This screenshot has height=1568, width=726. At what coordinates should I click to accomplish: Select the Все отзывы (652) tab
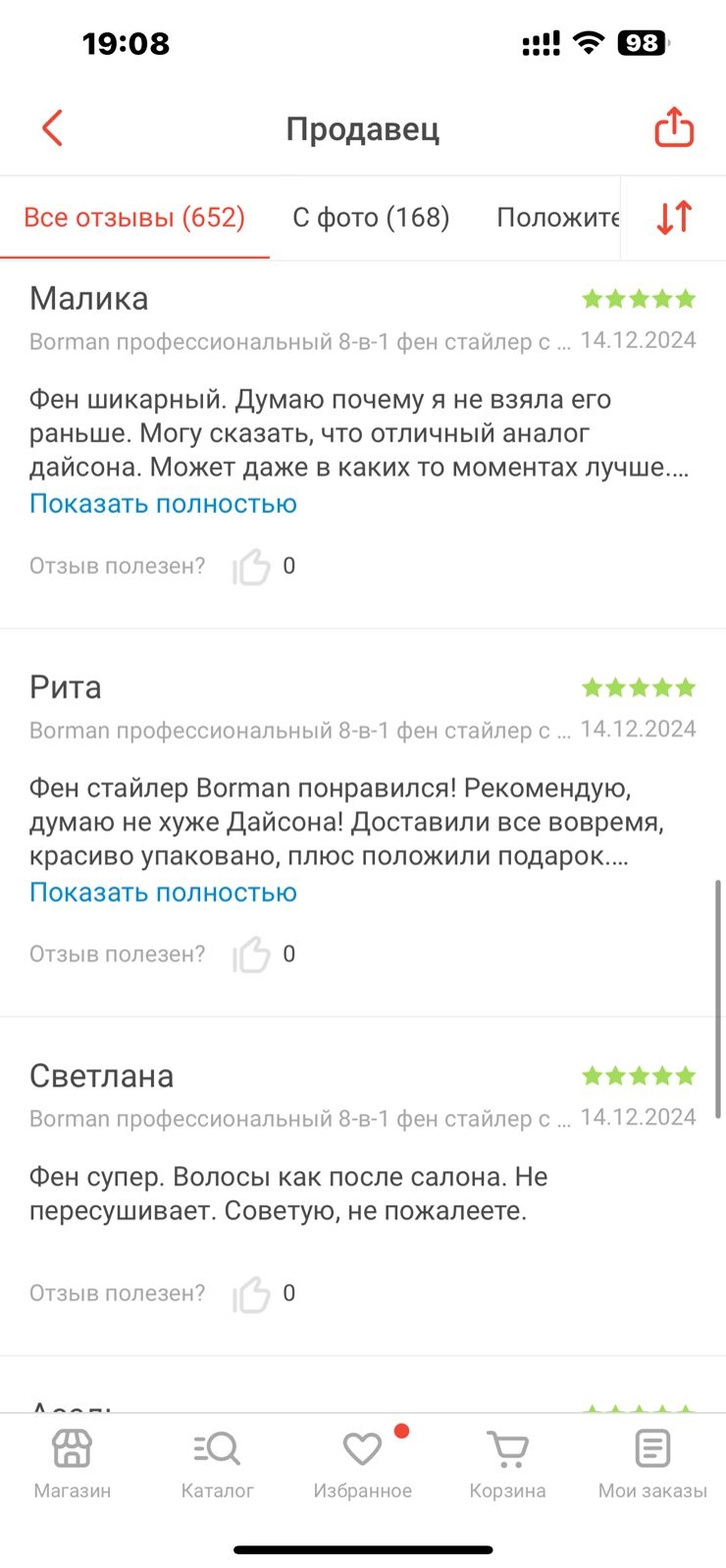tap(134, 217)
